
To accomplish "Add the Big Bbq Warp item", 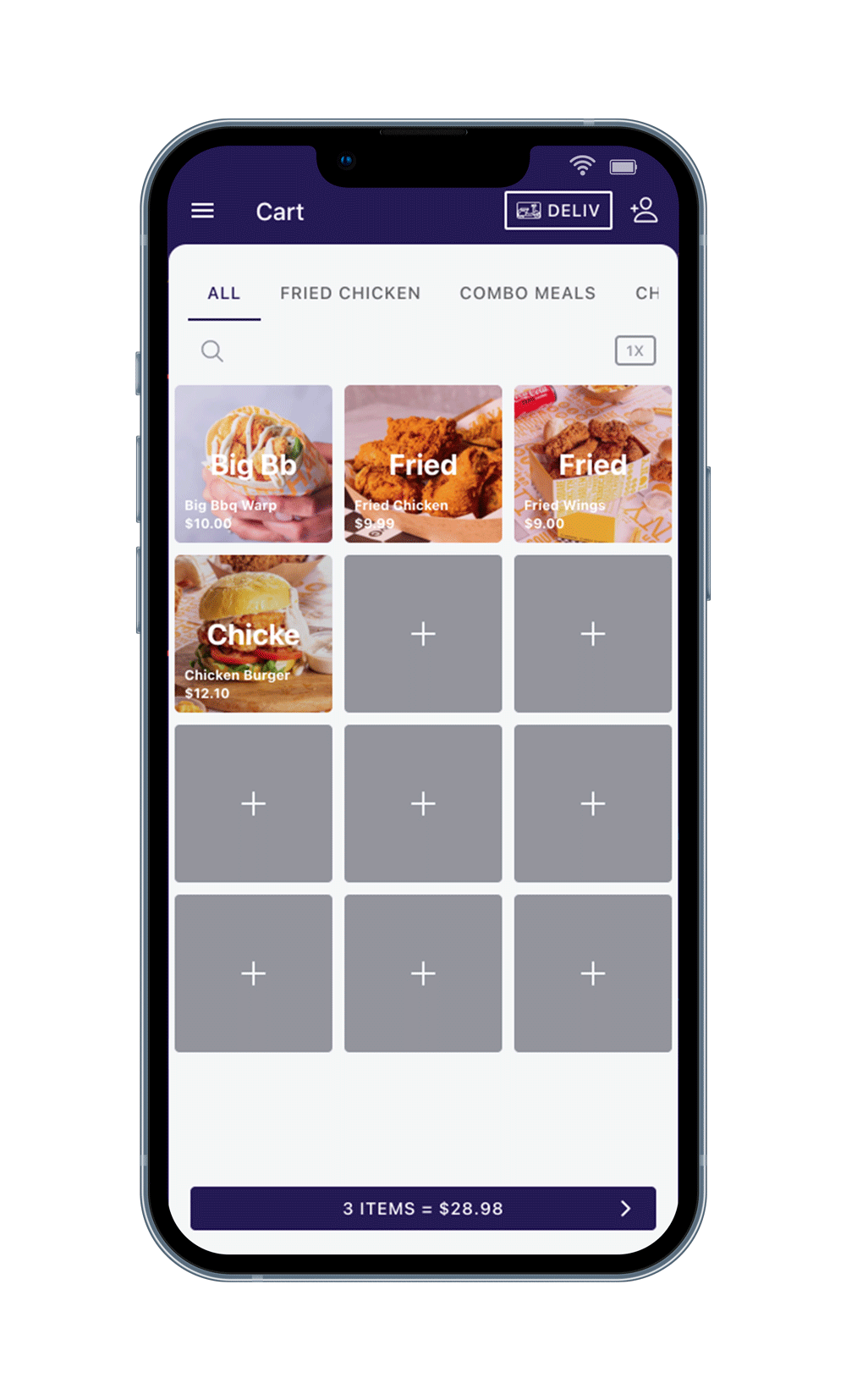I will 254,464.
